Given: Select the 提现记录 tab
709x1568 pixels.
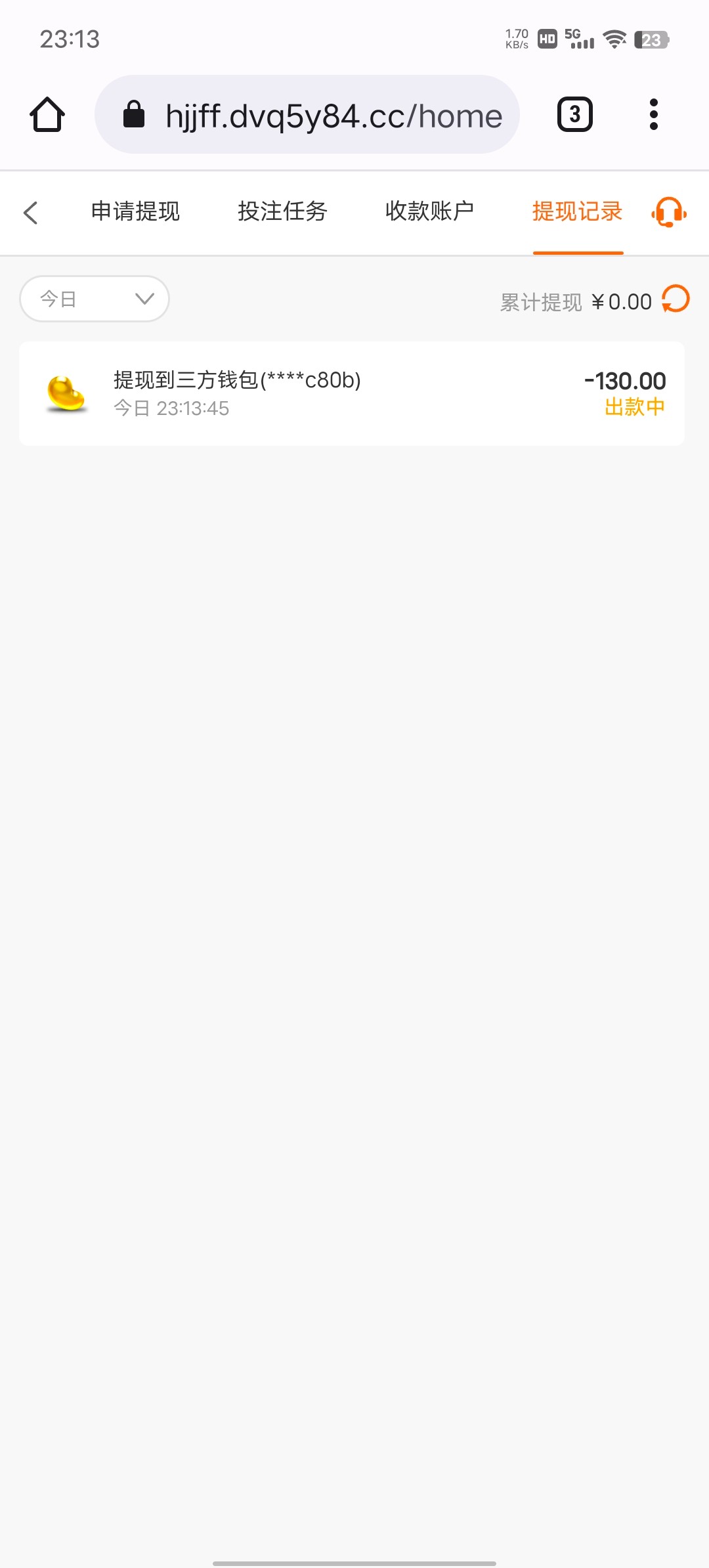Looking at the screenshot, I should [577, 211].
